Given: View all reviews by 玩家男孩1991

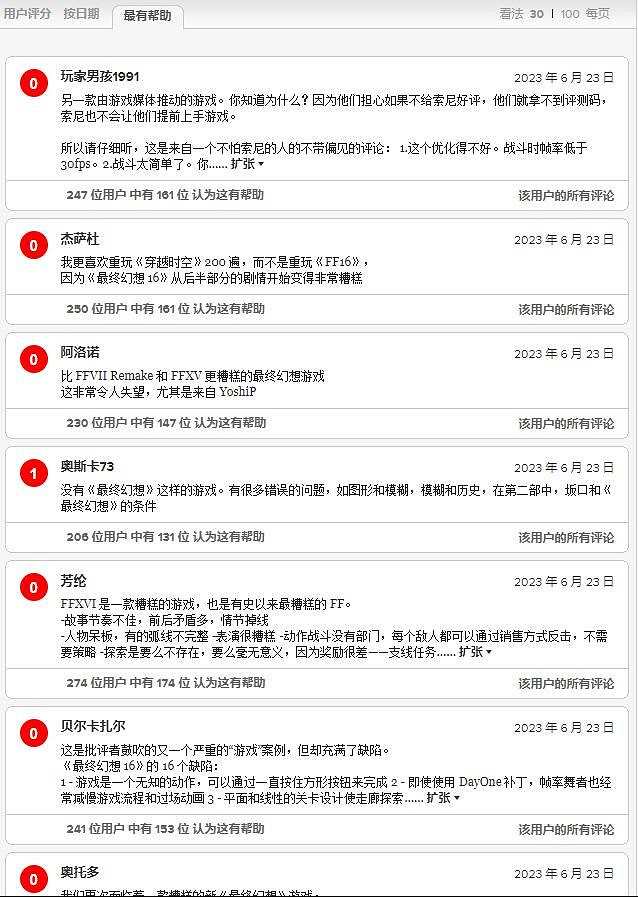Looking at the screenshot, I should (566, 196).
